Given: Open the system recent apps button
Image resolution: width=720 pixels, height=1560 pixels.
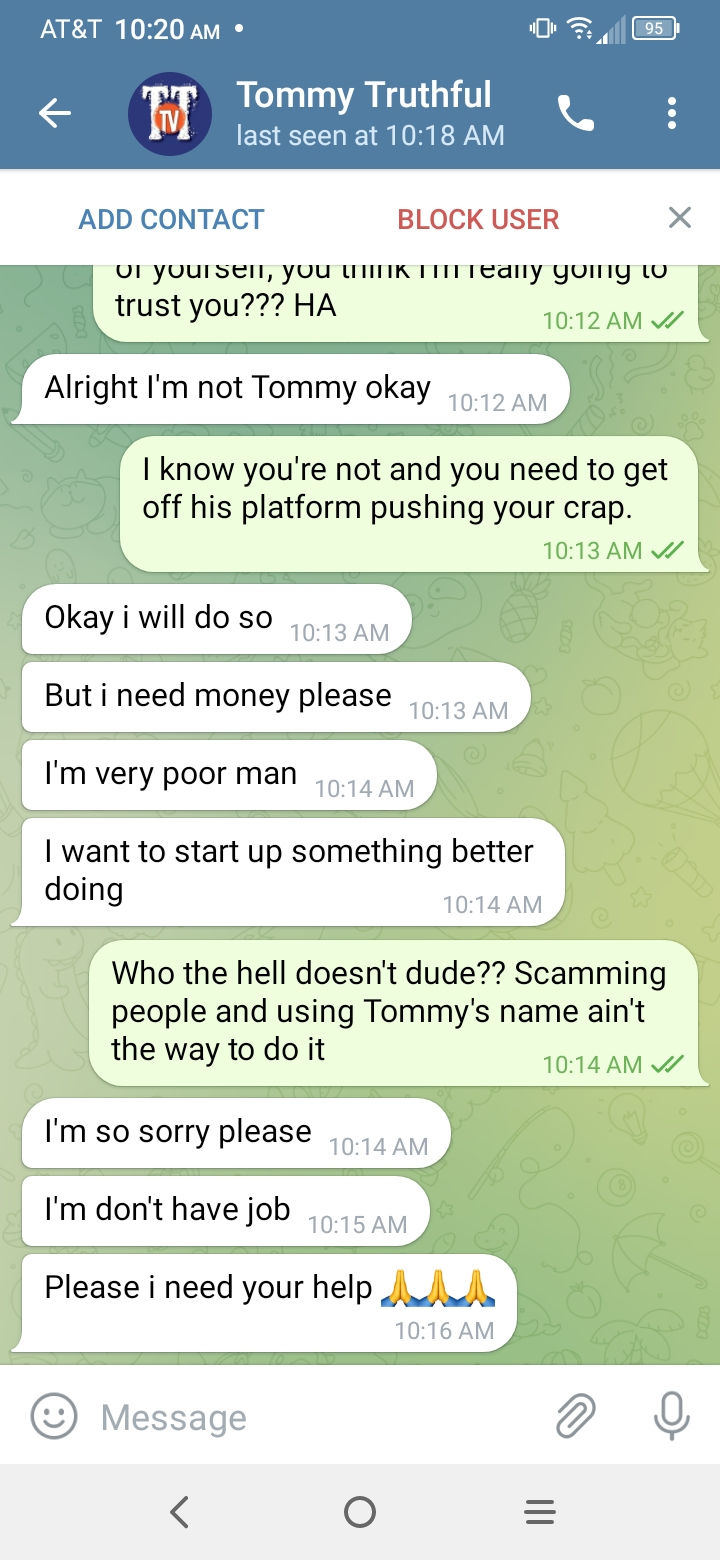Looking at the screenshot, I should click(540, 1512).
